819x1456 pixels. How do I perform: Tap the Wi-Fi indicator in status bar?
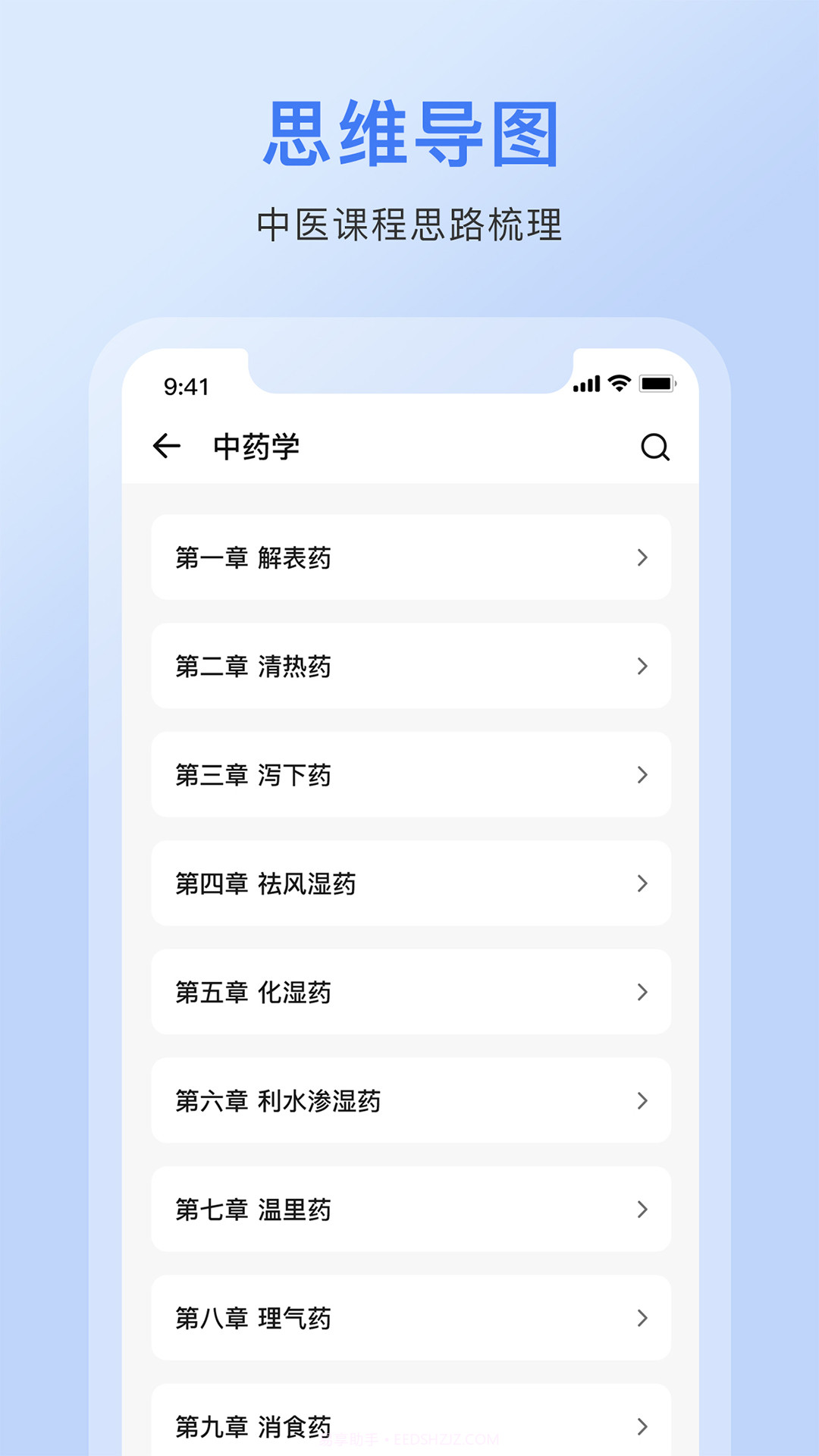click(619, 384)
